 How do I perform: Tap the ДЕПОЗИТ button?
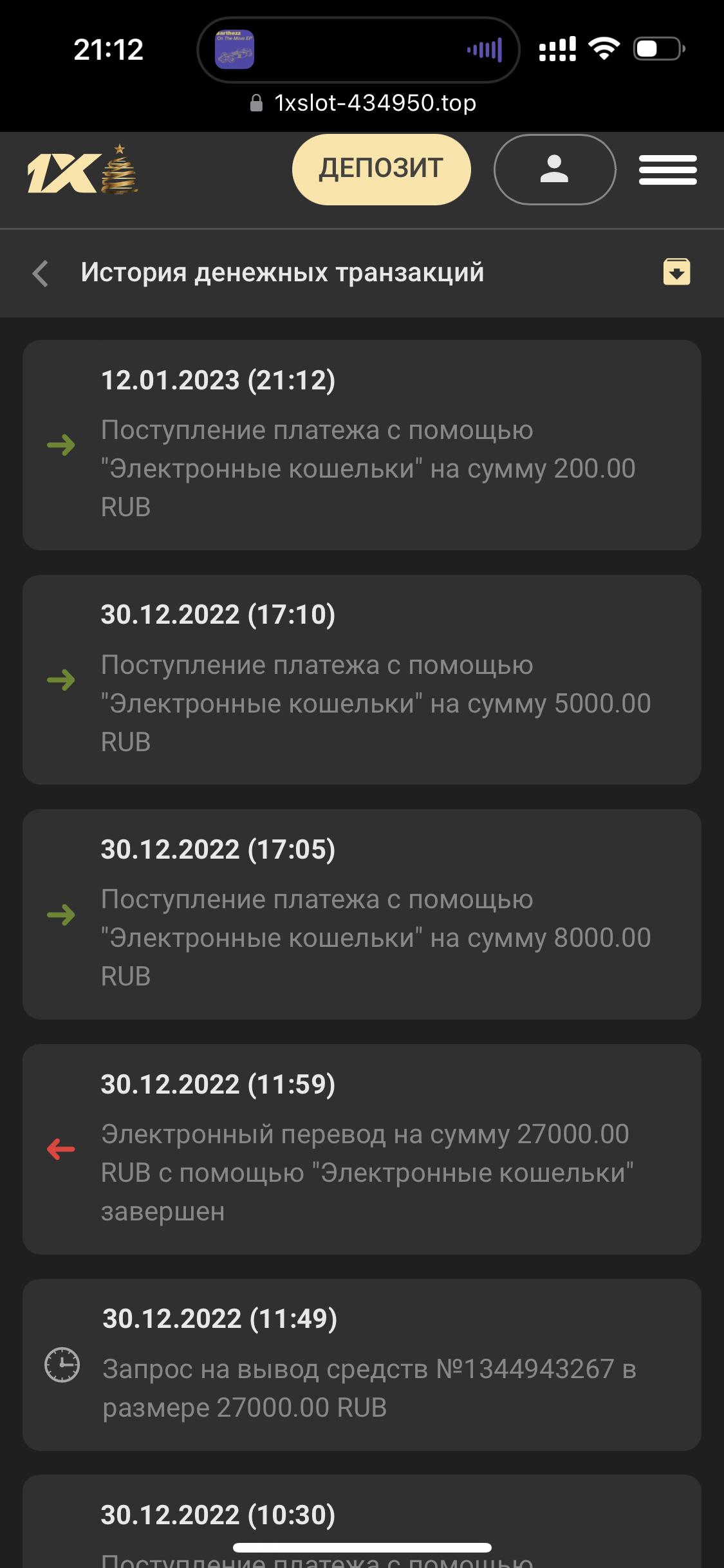tap(381, 169)
